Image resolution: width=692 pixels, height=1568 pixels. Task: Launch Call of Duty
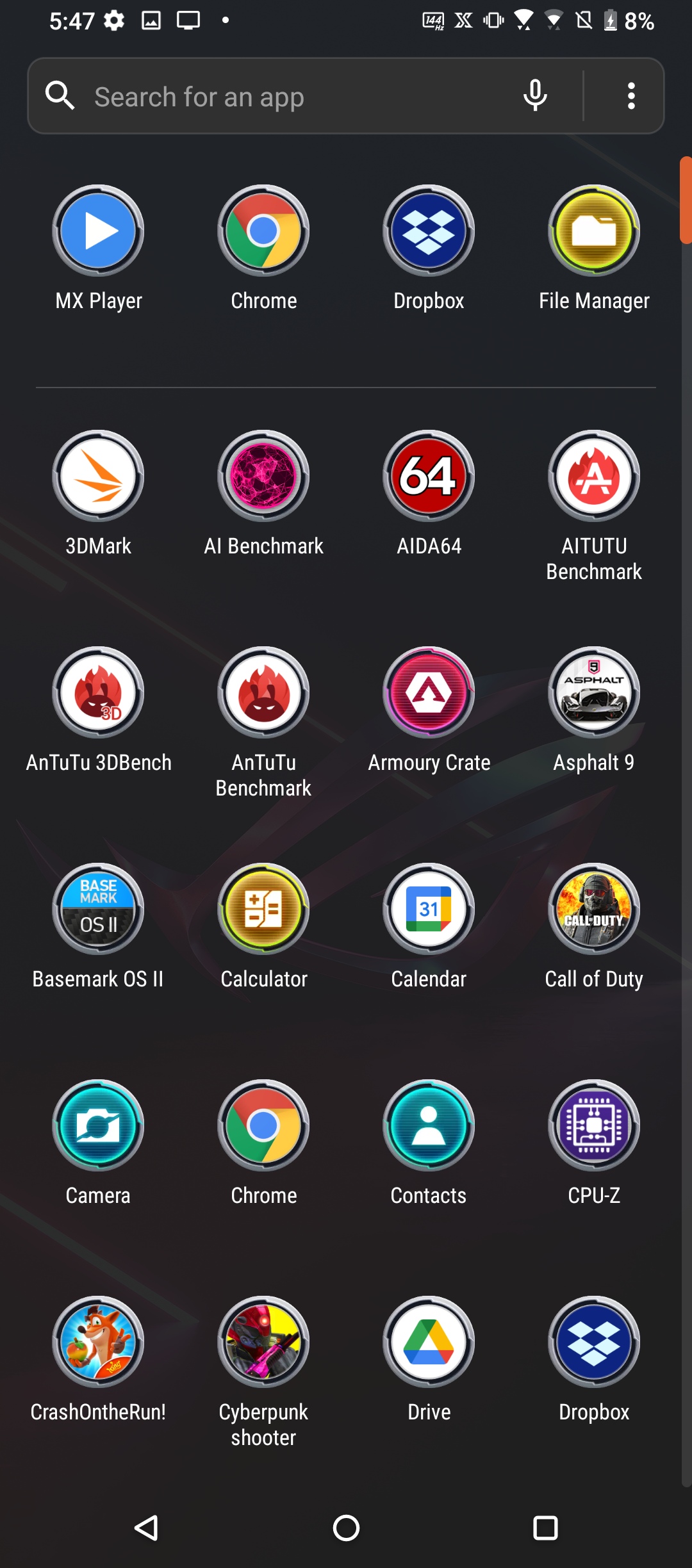click(594, 910)
